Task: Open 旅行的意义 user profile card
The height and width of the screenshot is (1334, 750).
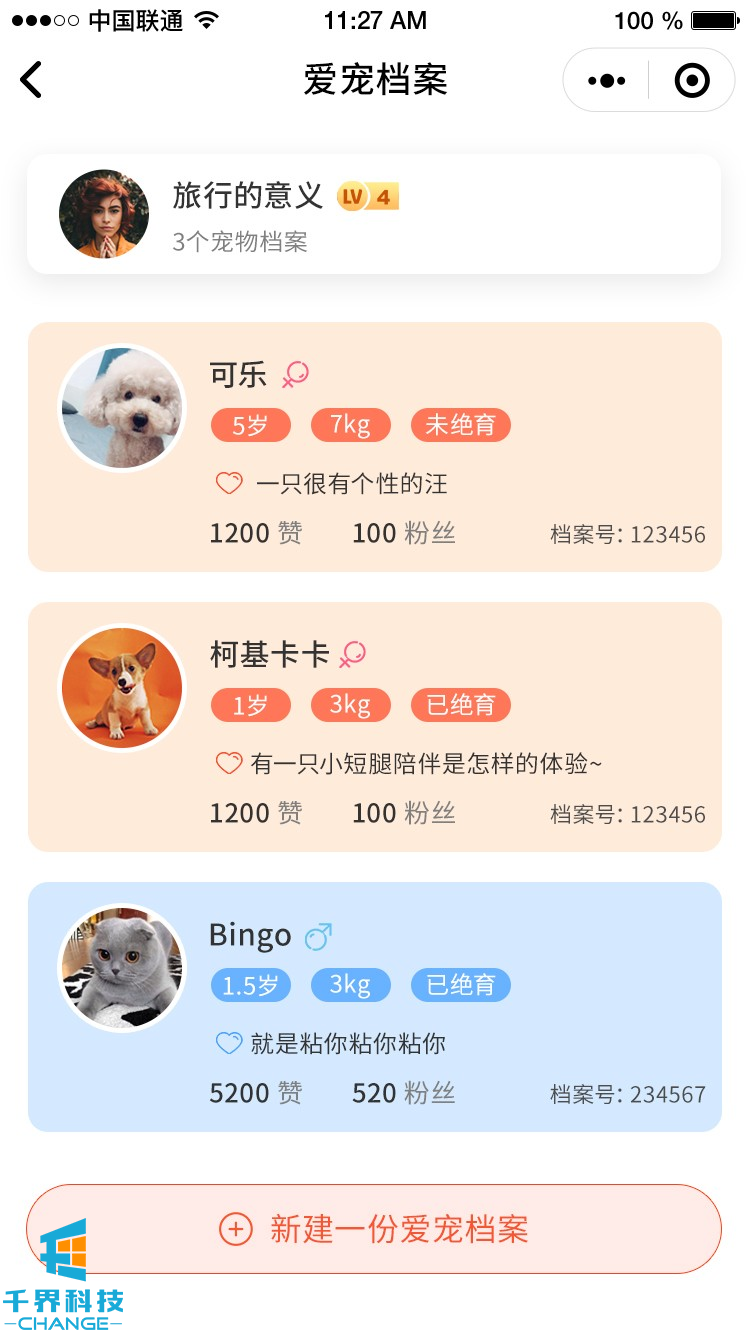Action: tap(374, 214)
